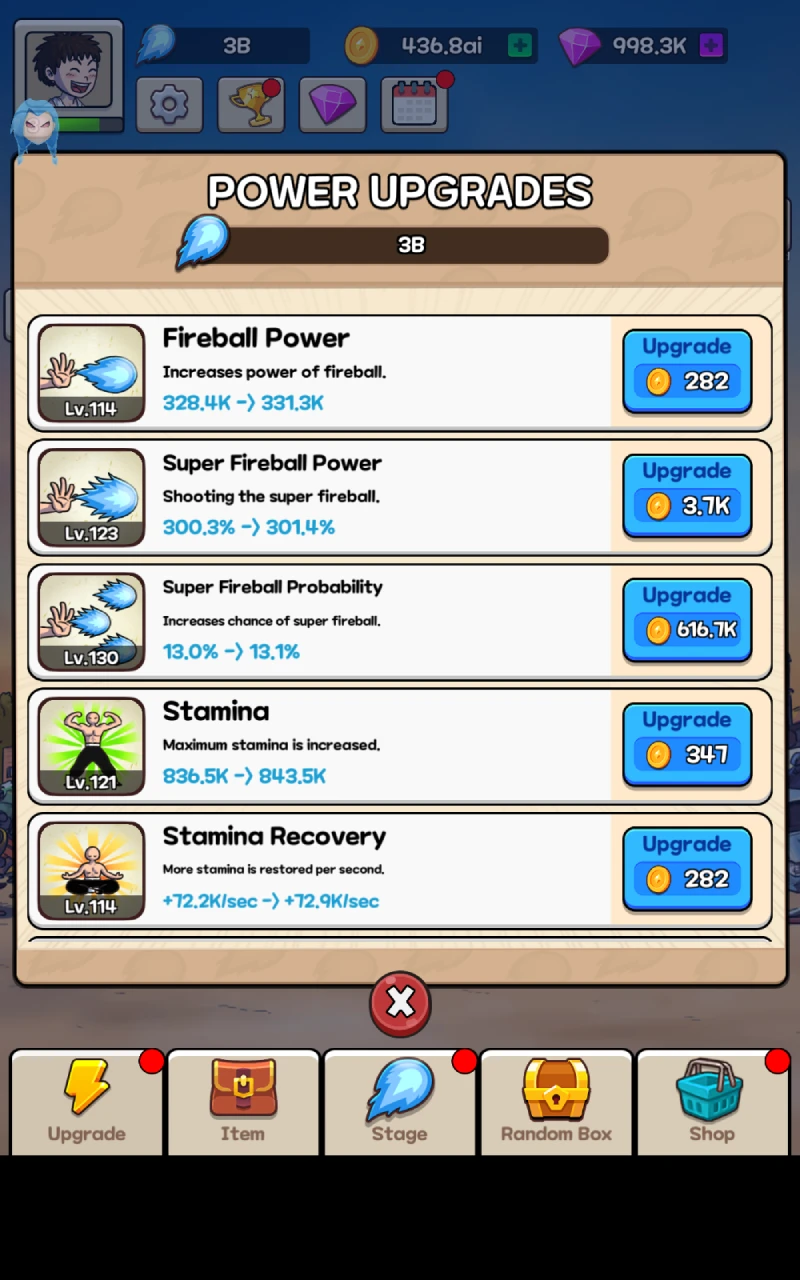The height and width of the screenshot is (1280, 800).
Task: Upgrade Stamina Recovery for 282 coins
Action: tap(687, 868)
